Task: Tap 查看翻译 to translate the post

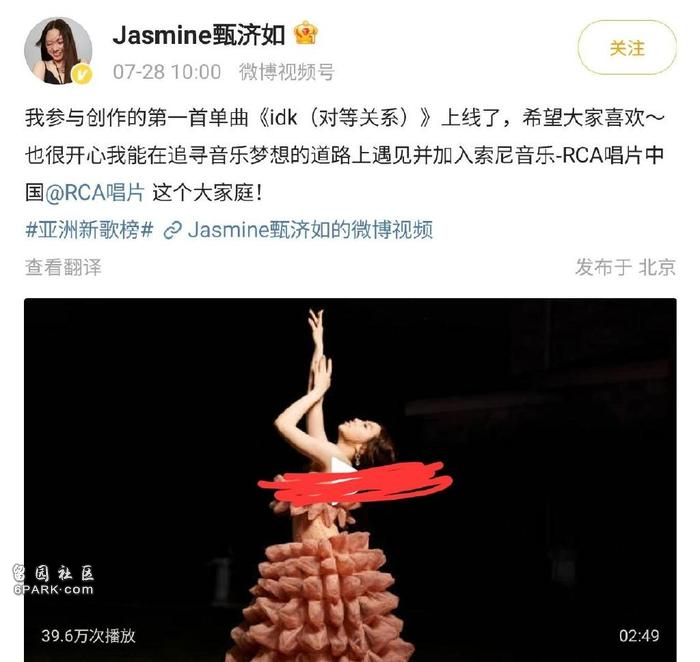Action: (x=63, y=267)
